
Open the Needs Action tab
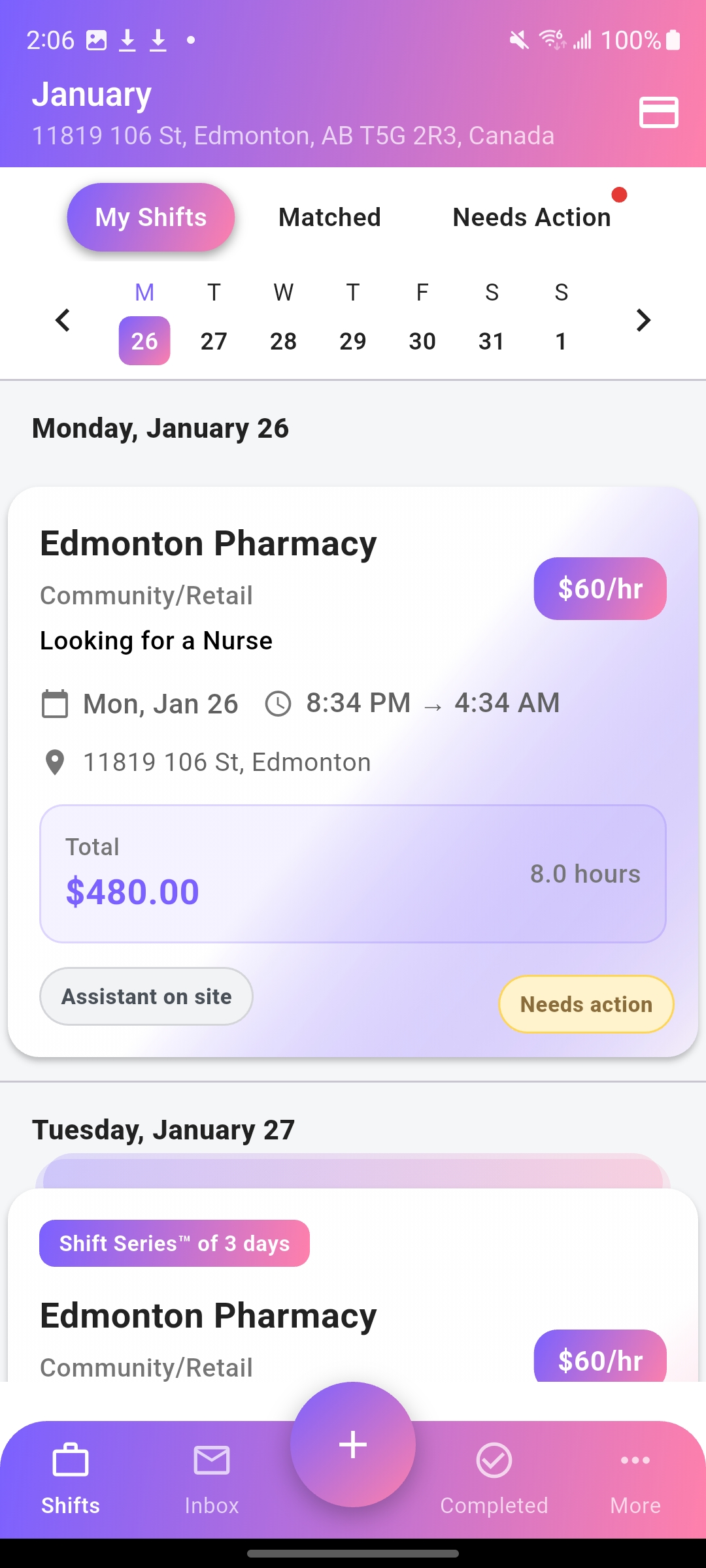click(531, 217)
